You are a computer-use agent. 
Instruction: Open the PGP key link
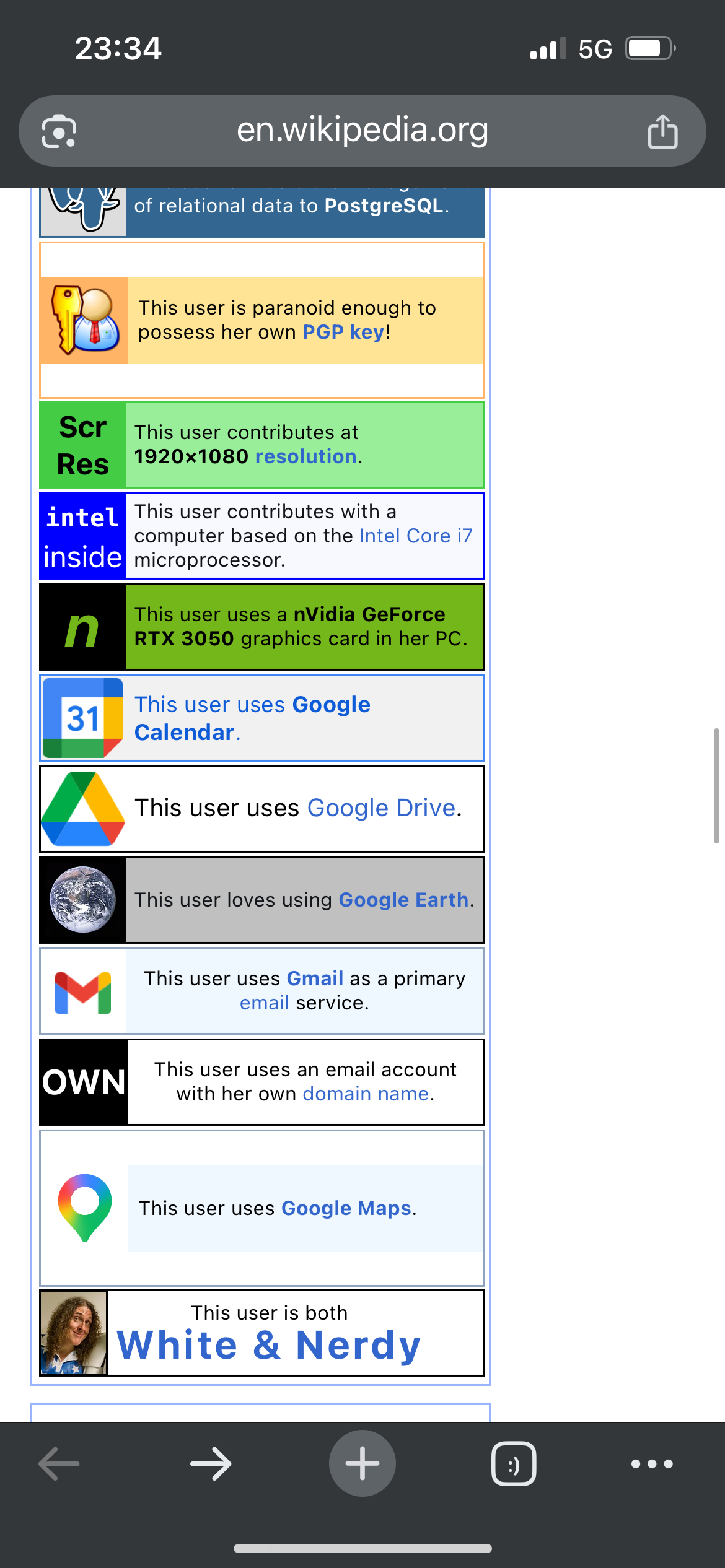(343, 332)
